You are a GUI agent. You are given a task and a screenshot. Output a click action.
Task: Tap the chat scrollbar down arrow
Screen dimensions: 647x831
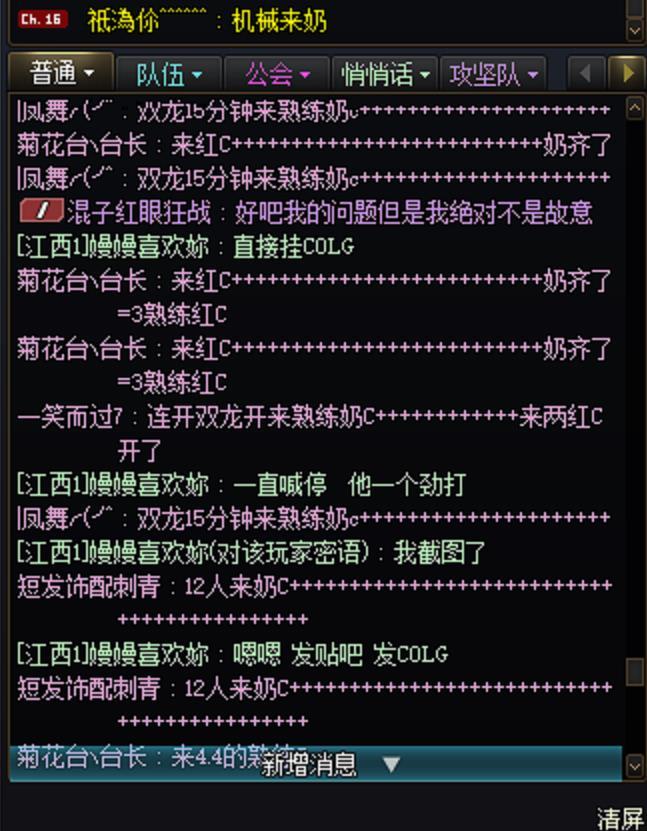tap(634, 766)
